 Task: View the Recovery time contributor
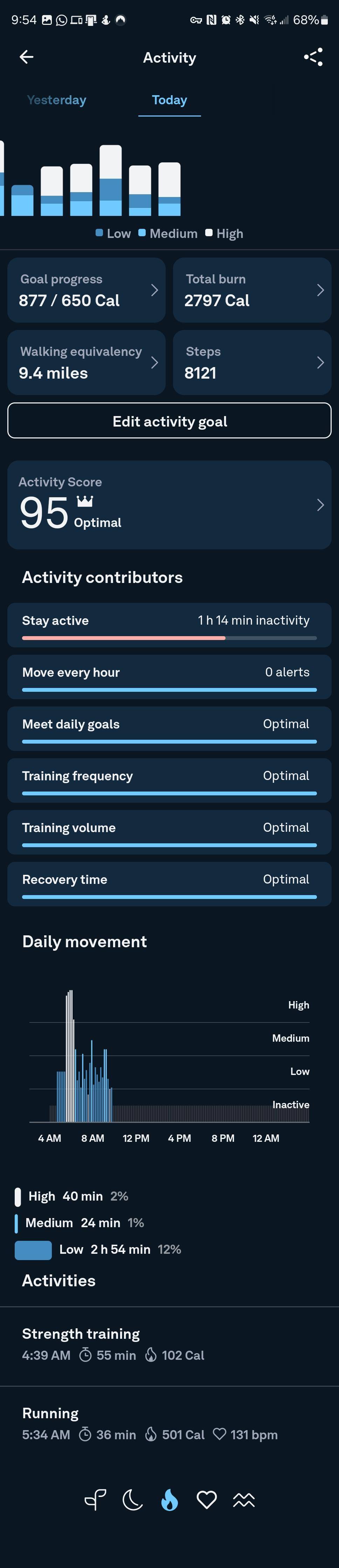(169, 883)
